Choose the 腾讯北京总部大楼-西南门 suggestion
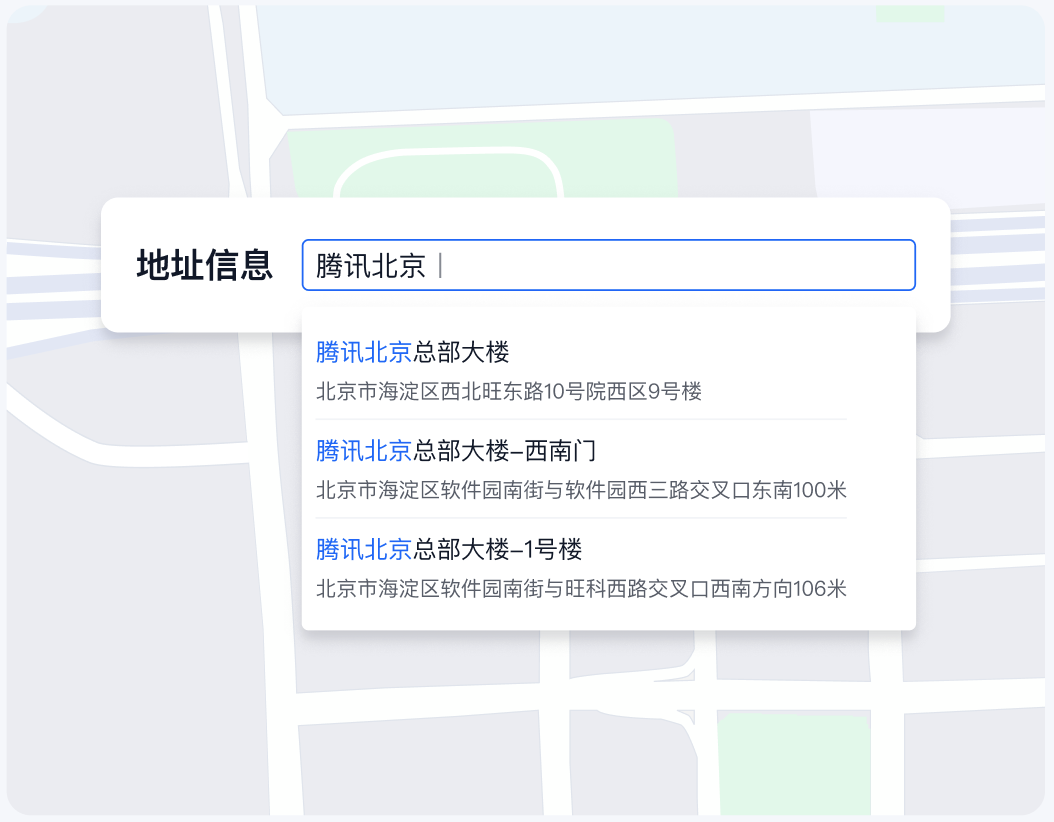1054x822 pixels. pyautogui.click(x=580, y=469)
